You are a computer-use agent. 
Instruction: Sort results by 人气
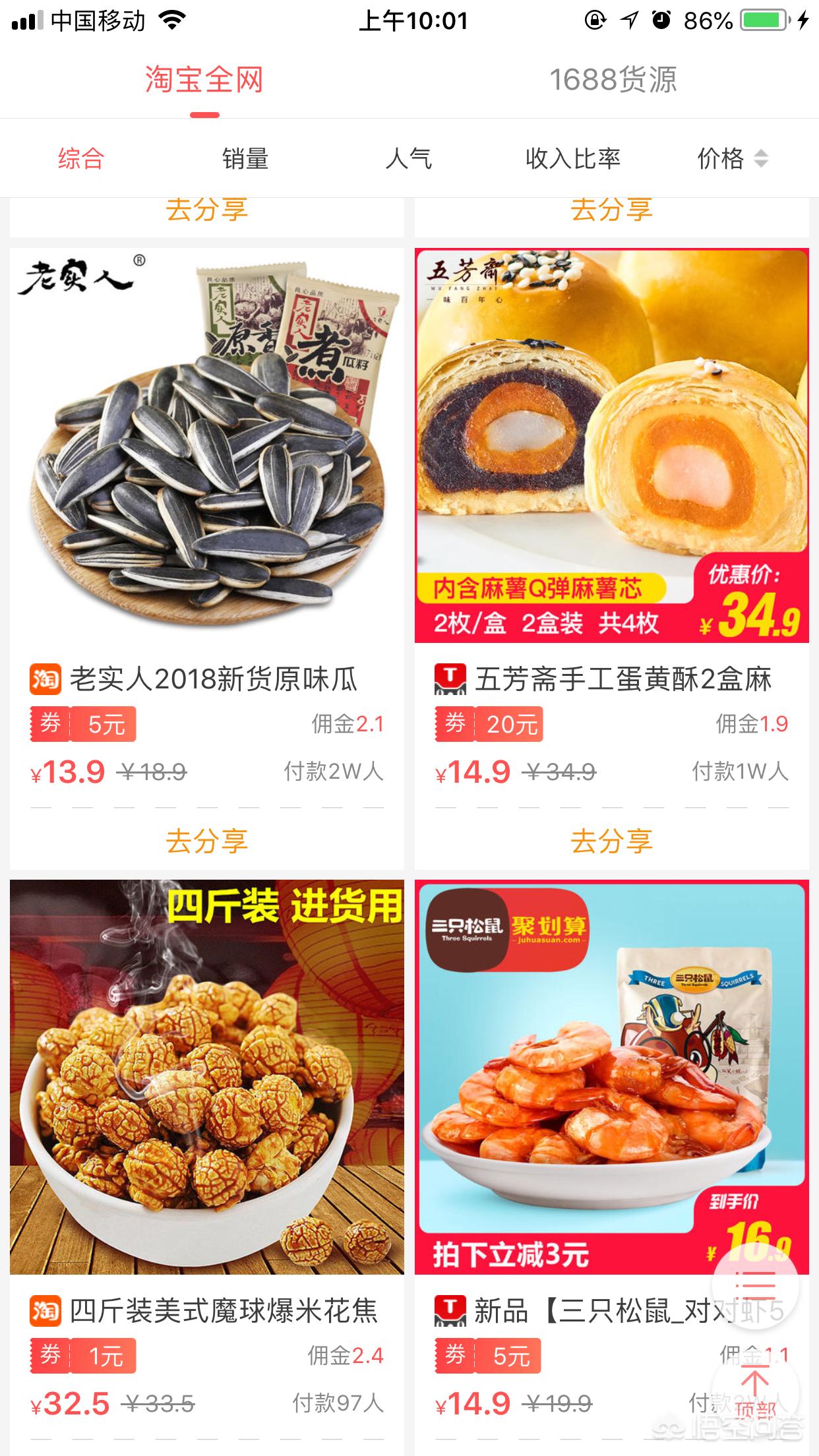(409, 159)
